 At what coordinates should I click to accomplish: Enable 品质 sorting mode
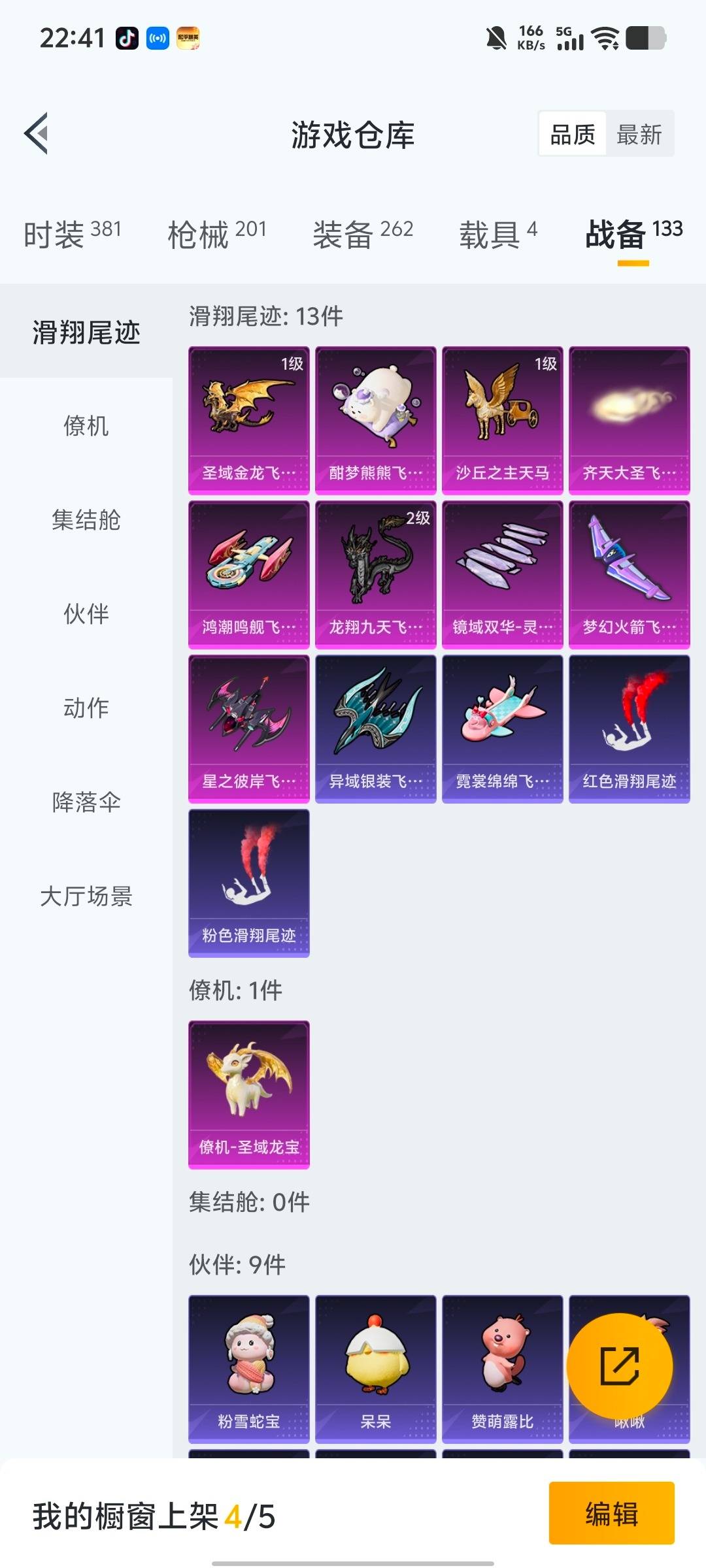[x=571, y=134]
